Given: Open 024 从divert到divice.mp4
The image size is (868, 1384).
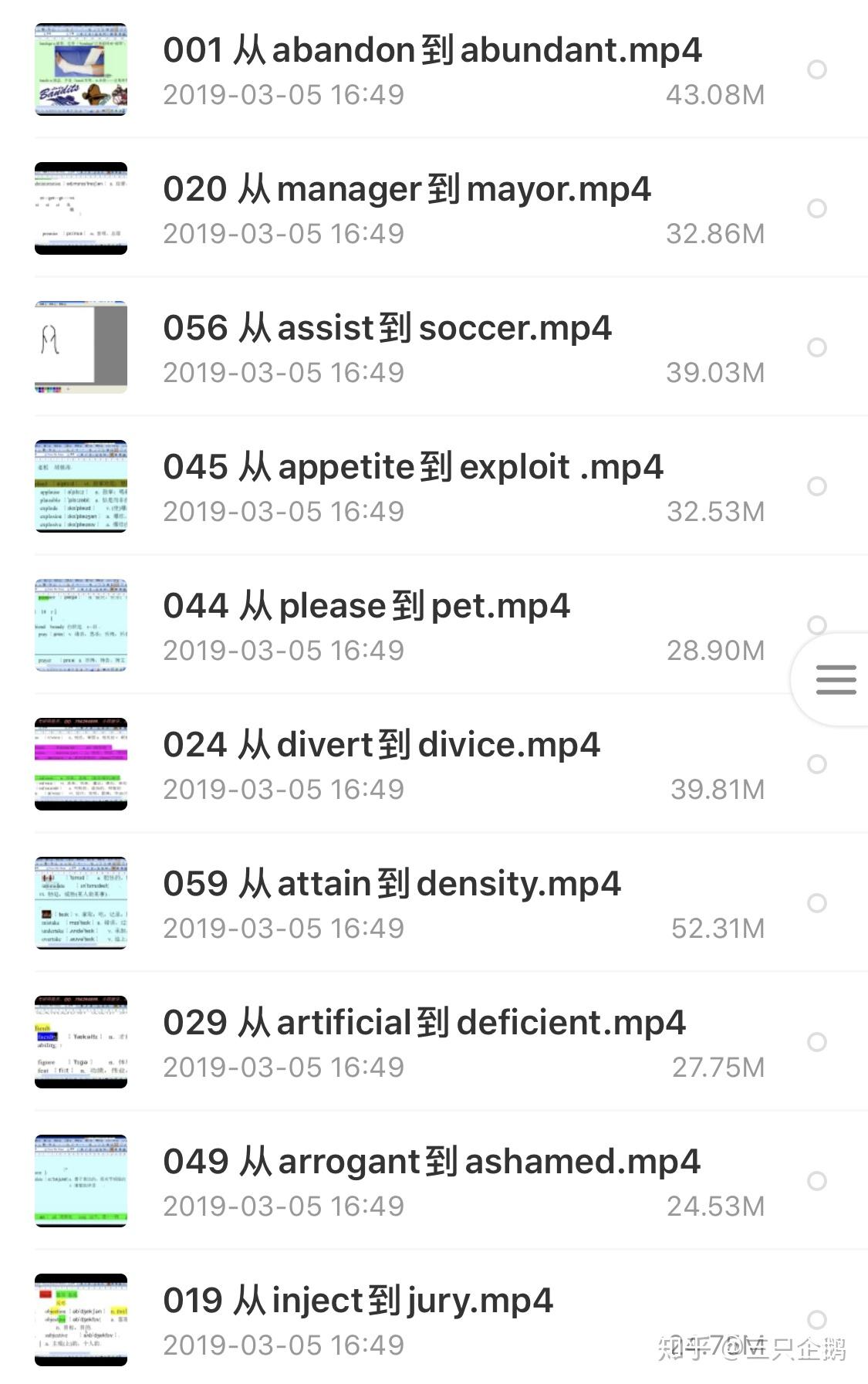Looking at the screenshot, I should (x=381, y=746).
